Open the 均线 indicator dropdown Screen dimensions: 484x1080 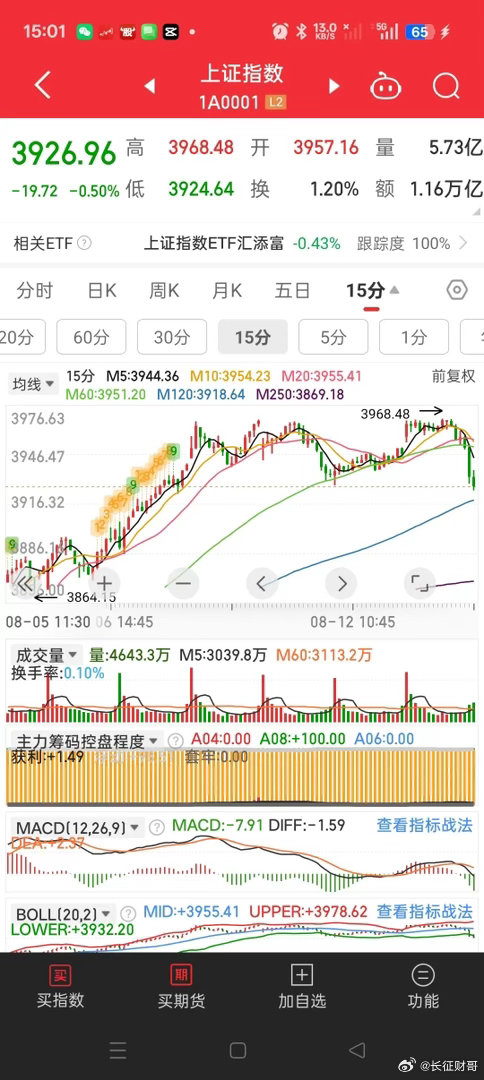(x=33, y=385)
